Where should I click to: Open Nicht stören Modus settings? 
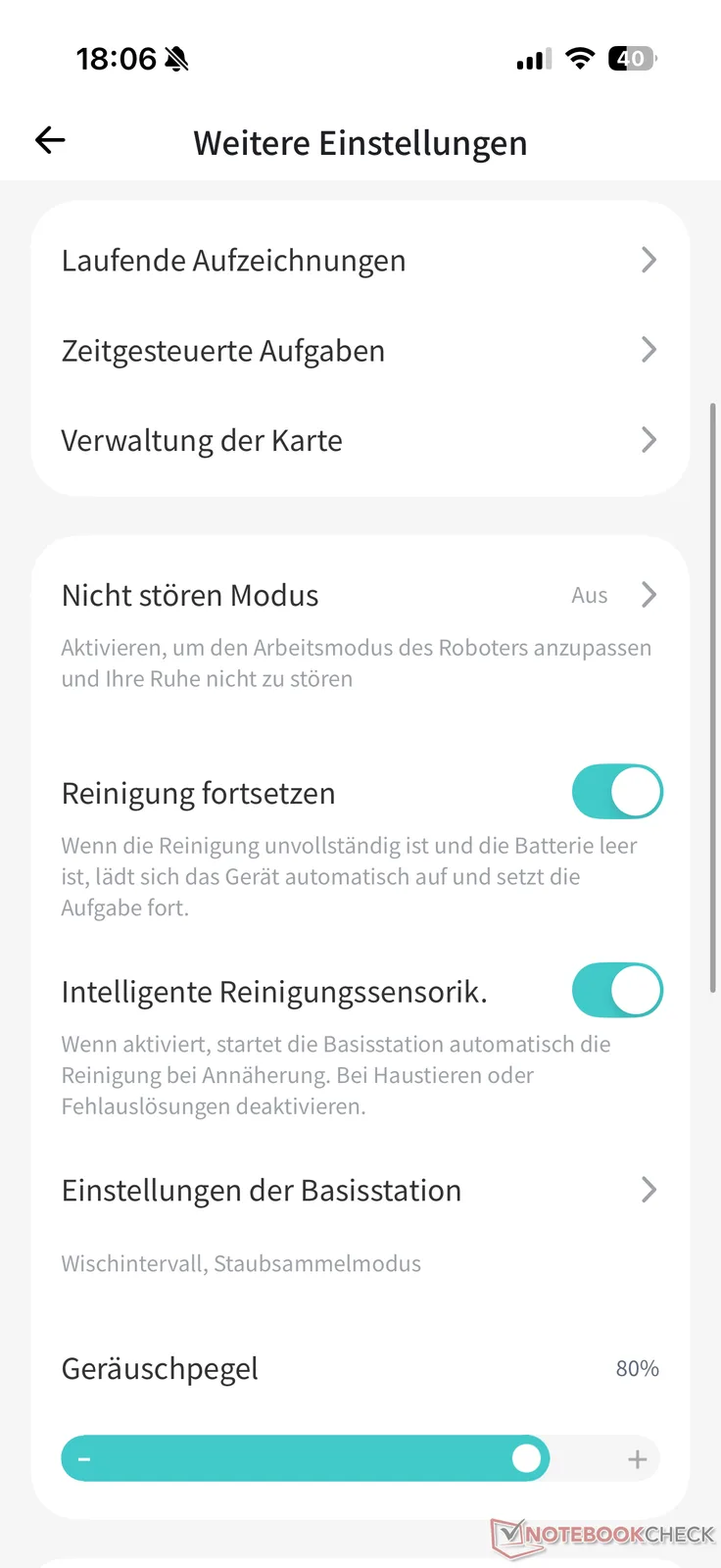point(360,596)
